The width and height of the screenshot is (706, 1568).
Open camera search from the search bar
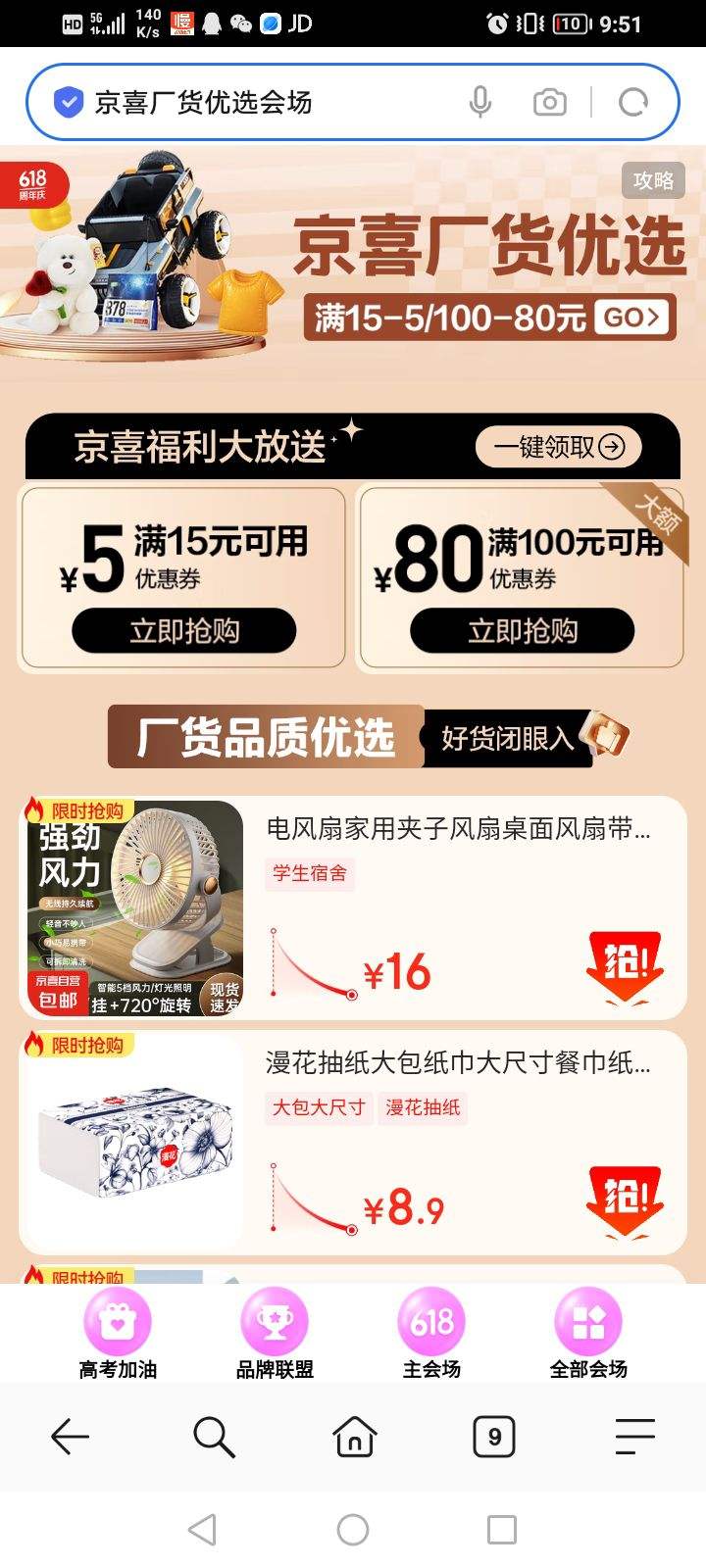[x=548, y=101]
